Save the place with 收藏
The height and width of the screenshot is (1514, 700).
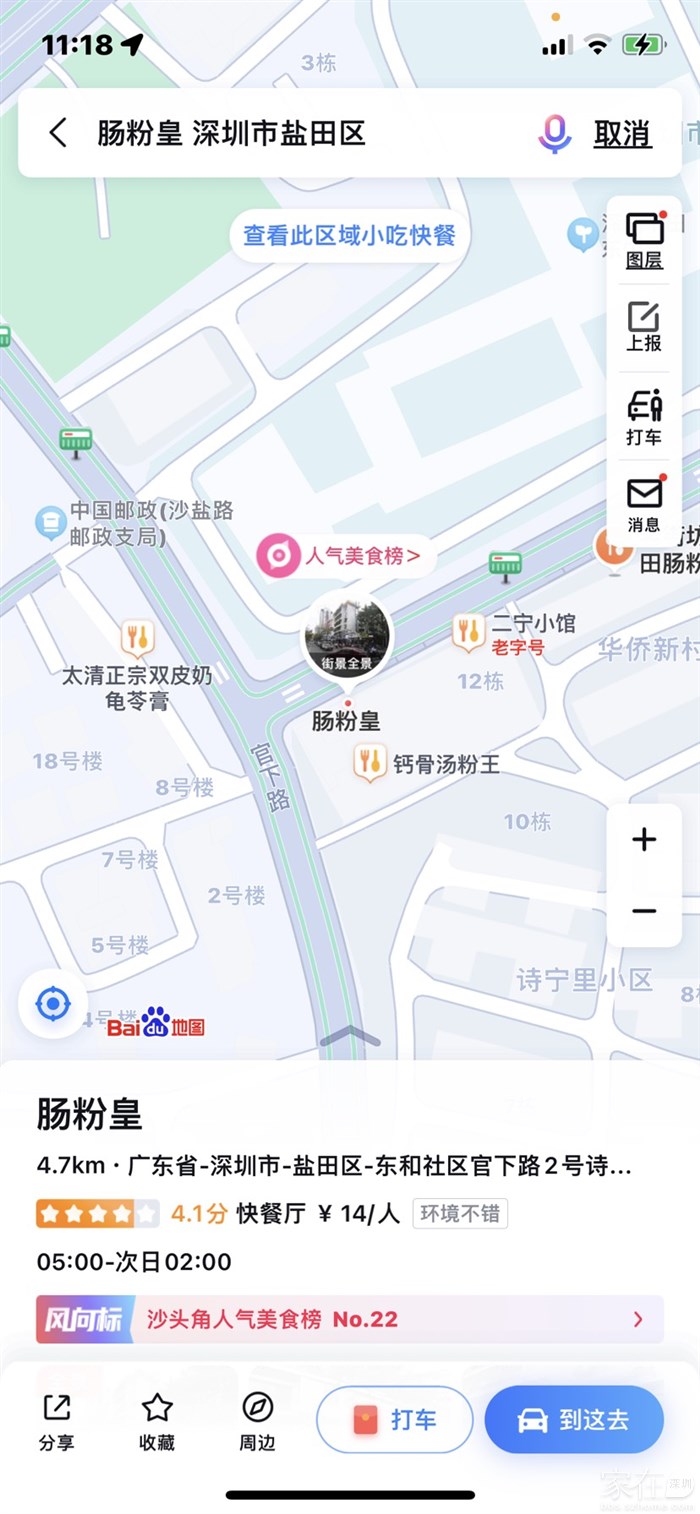[x=157, y=1420]
